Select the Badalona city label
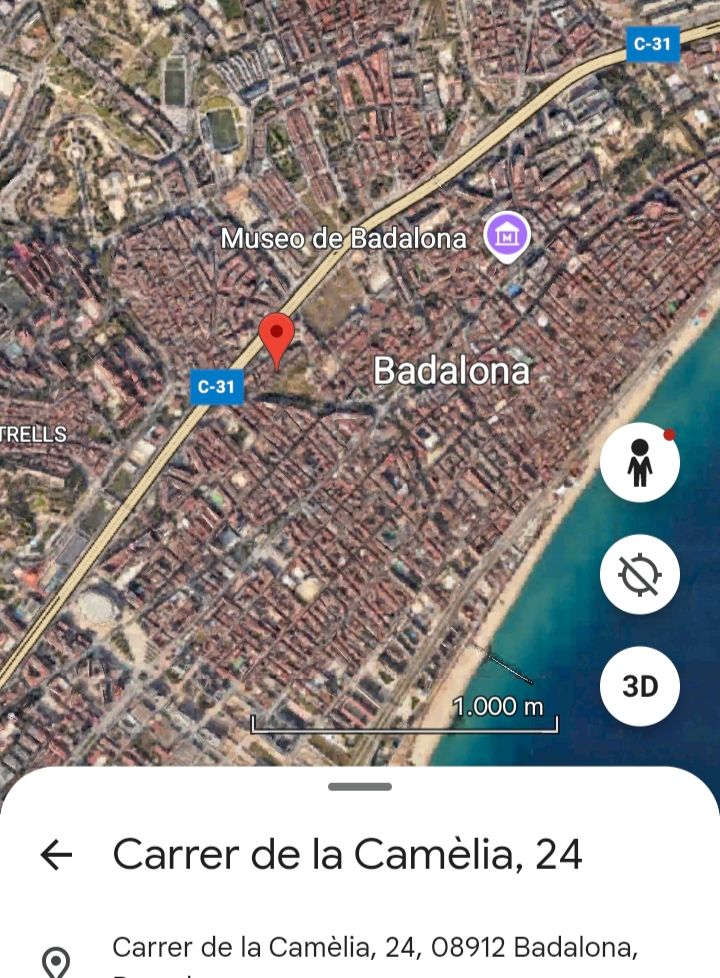720x978 pixels. pos(452,372)
